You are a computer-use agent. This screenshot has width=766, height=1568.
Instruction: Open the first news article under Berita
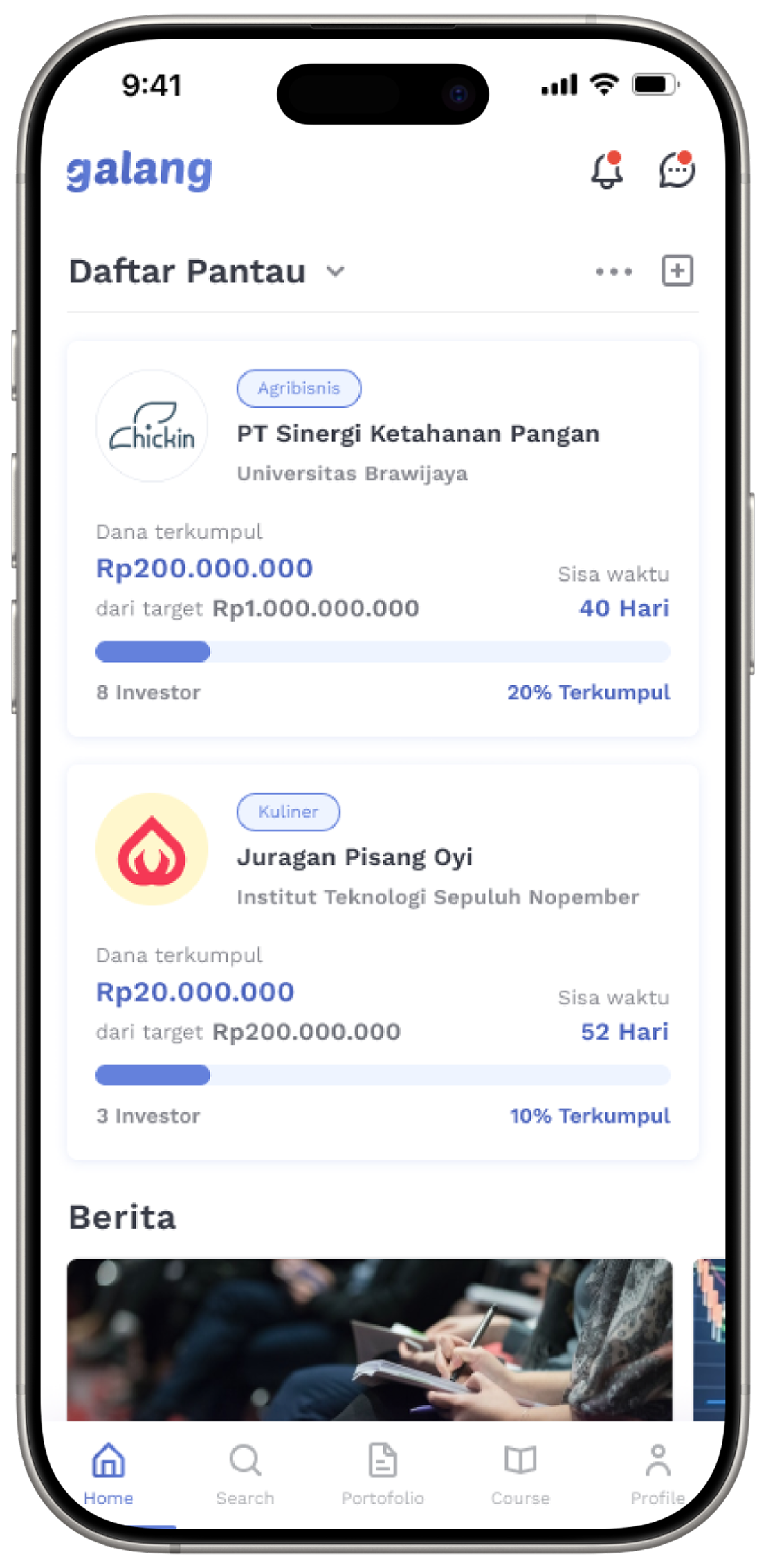[369, 1339]
